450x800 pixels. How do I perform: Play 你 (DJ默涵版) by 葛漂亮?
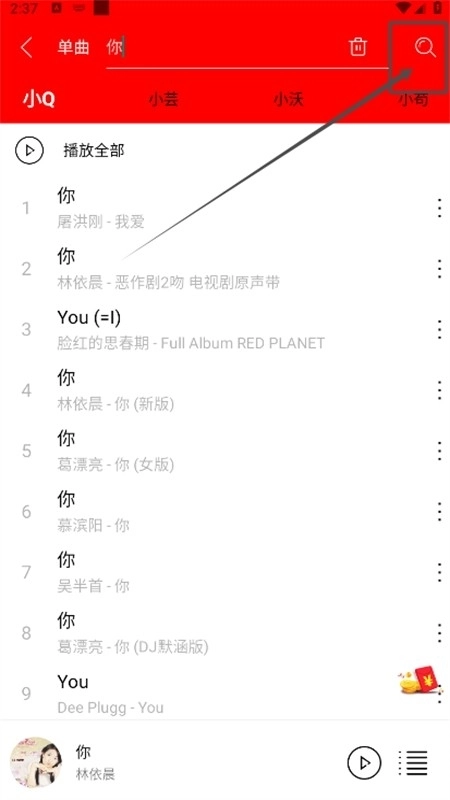pos(225,633)
